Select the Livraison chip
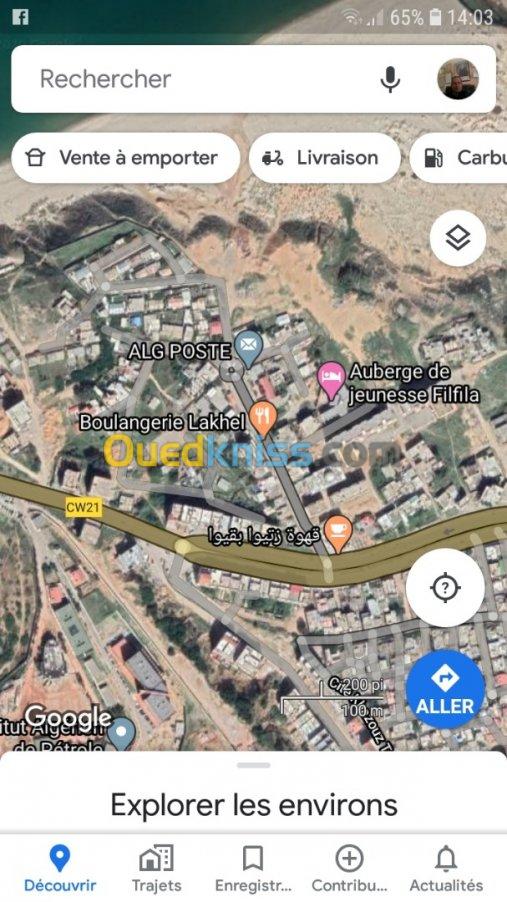Viewport: 507px width, 902px height. (325, 158)
